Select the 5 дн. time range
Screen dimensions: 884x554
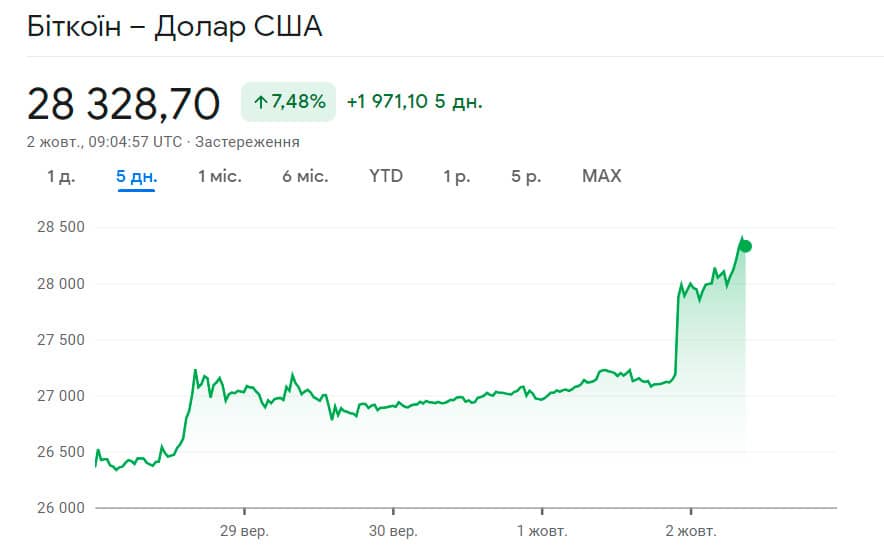click(136, 177)
